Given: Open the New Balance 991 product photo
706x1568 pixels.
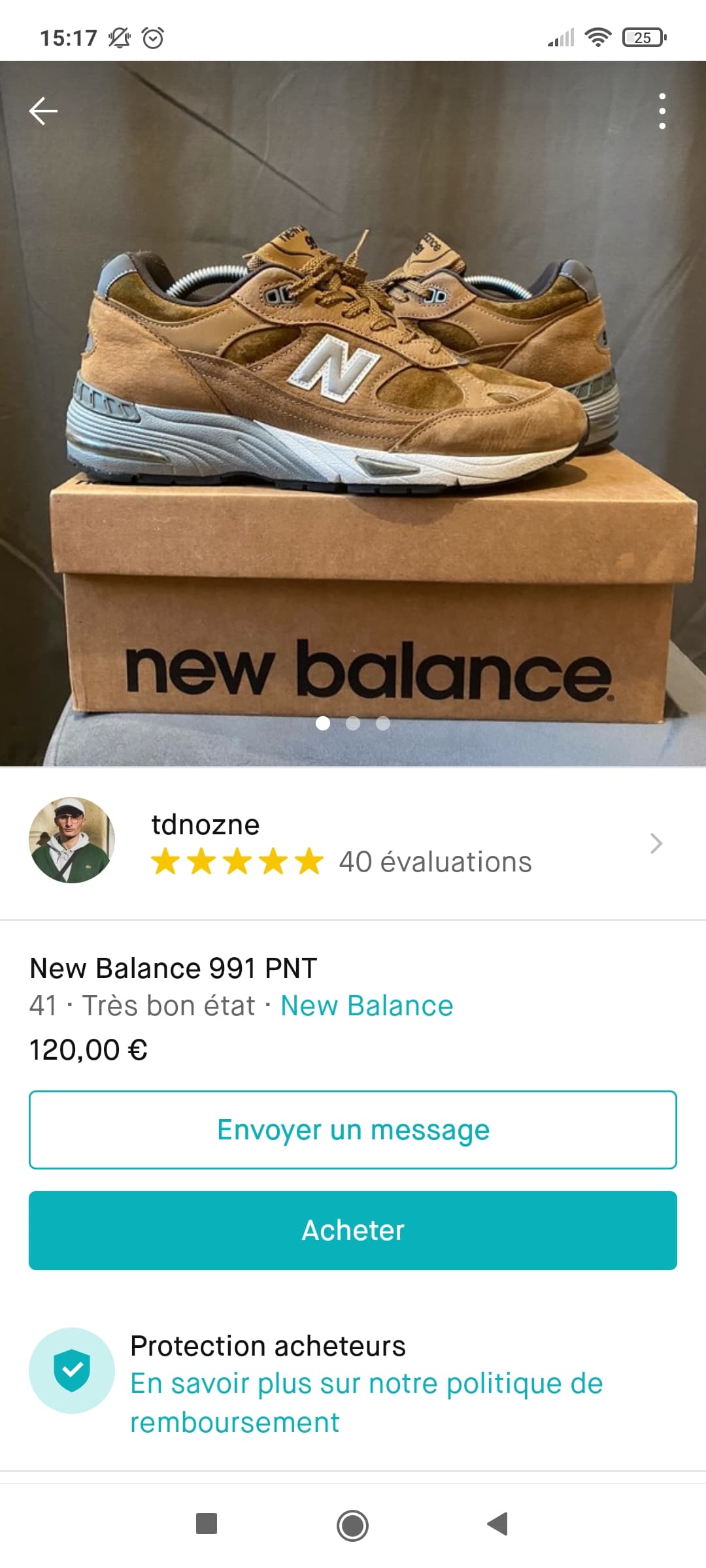Looking at the screenshot, I should tap(353, 412).
